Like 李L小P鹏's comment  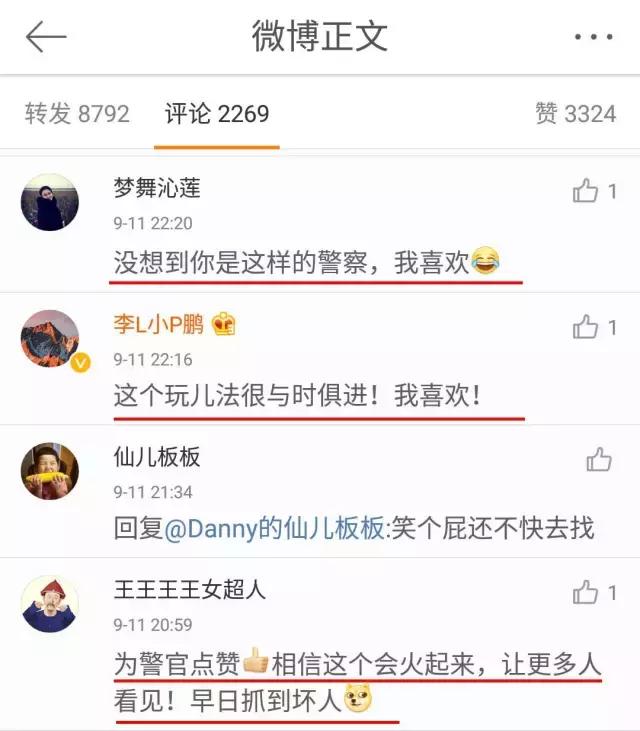click(x=586, y=327)
